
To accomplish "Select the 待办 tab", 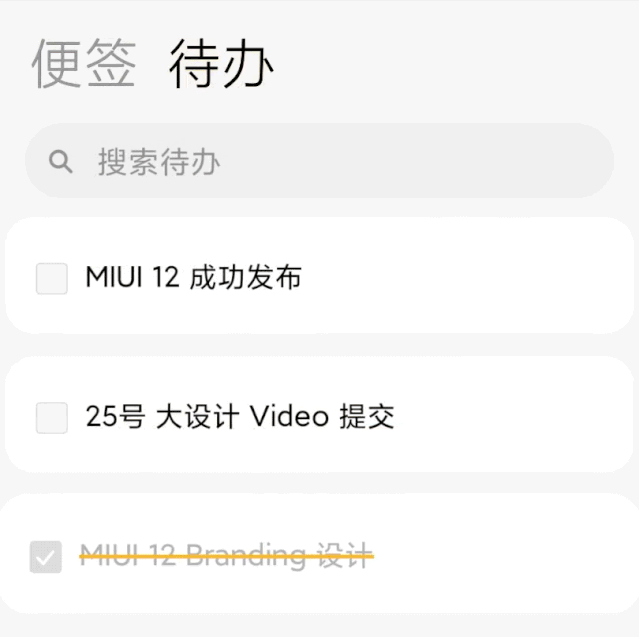I will [x=221, y=66].
